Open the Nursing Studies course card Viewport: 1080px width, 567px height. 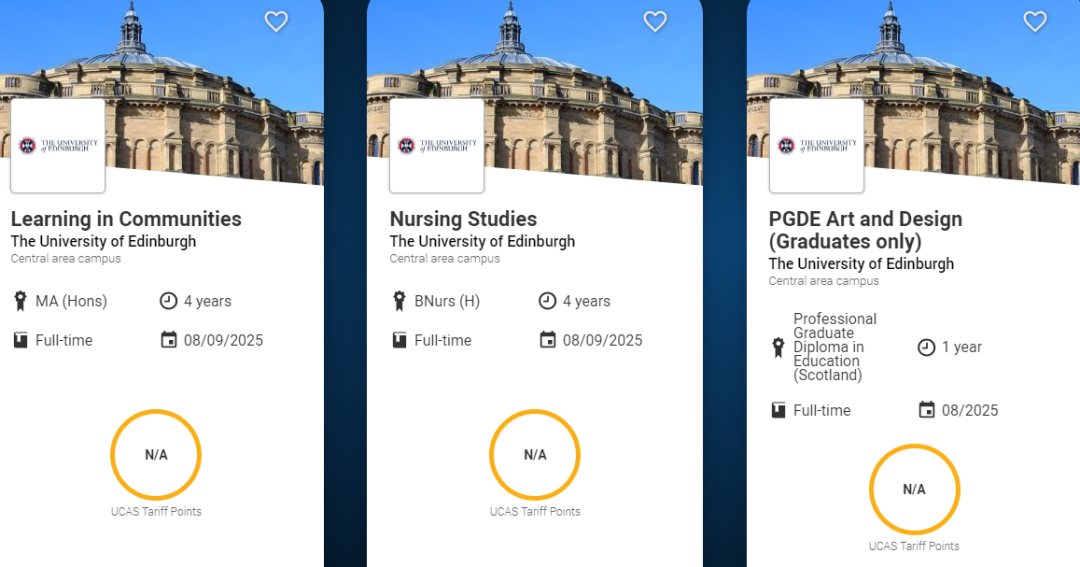tap(463, 219)
